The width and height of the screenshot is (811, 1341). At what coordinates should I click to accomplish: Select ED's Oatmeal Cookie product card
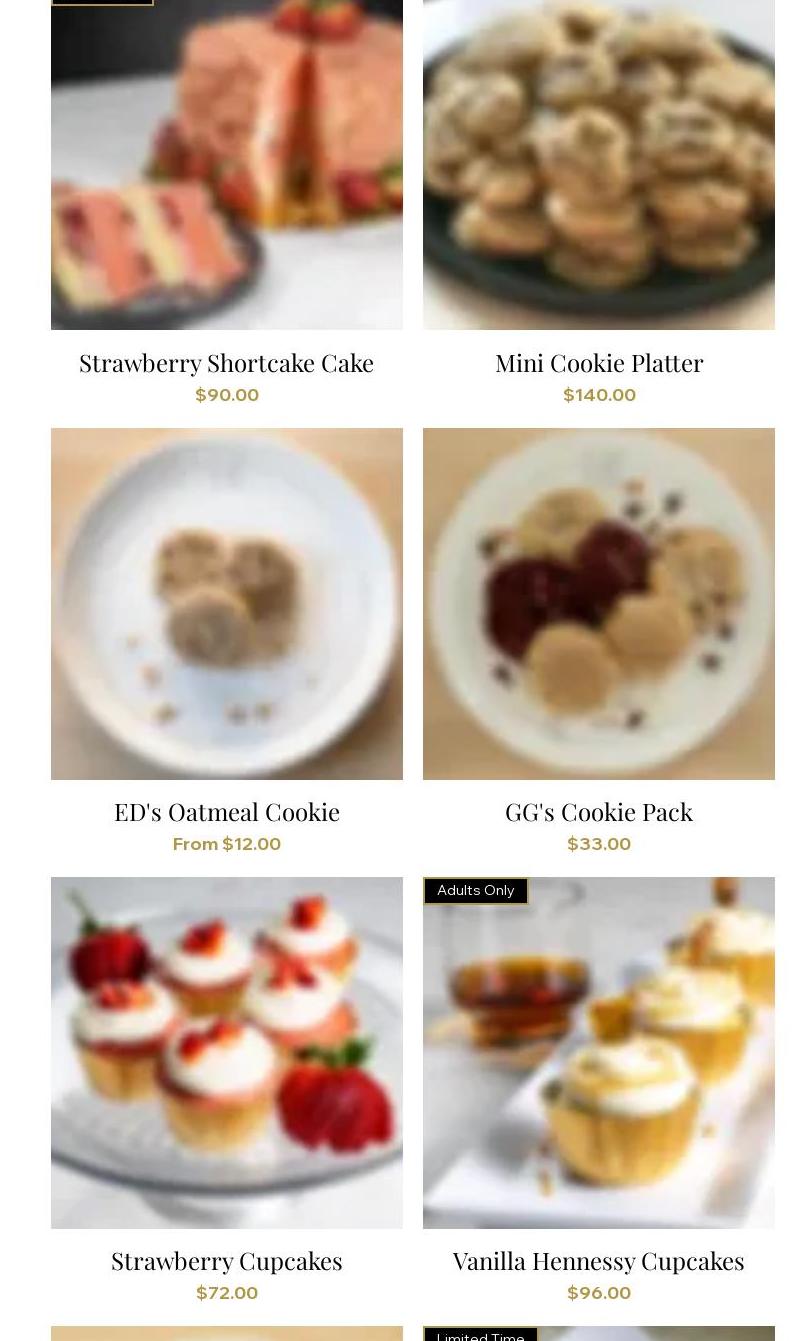(x=226, y=811)
